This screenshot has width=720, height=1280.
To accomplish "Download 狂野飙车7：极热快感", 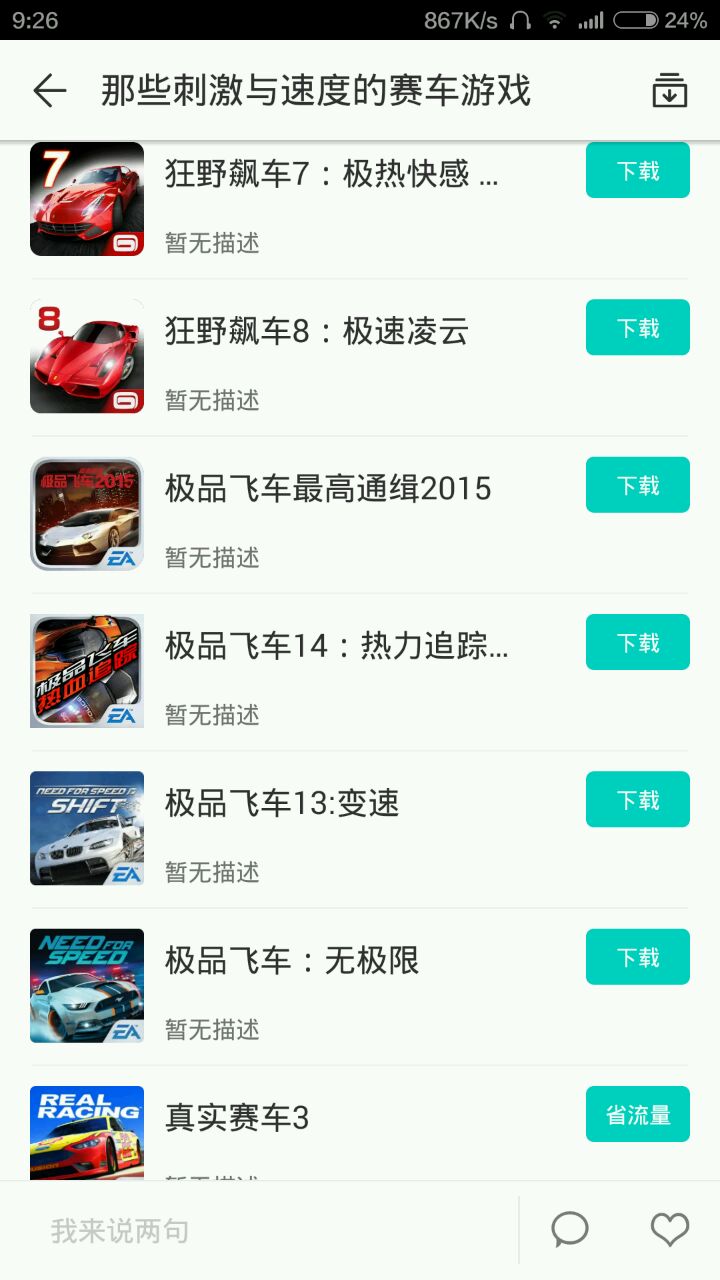I will pos(637,171).
